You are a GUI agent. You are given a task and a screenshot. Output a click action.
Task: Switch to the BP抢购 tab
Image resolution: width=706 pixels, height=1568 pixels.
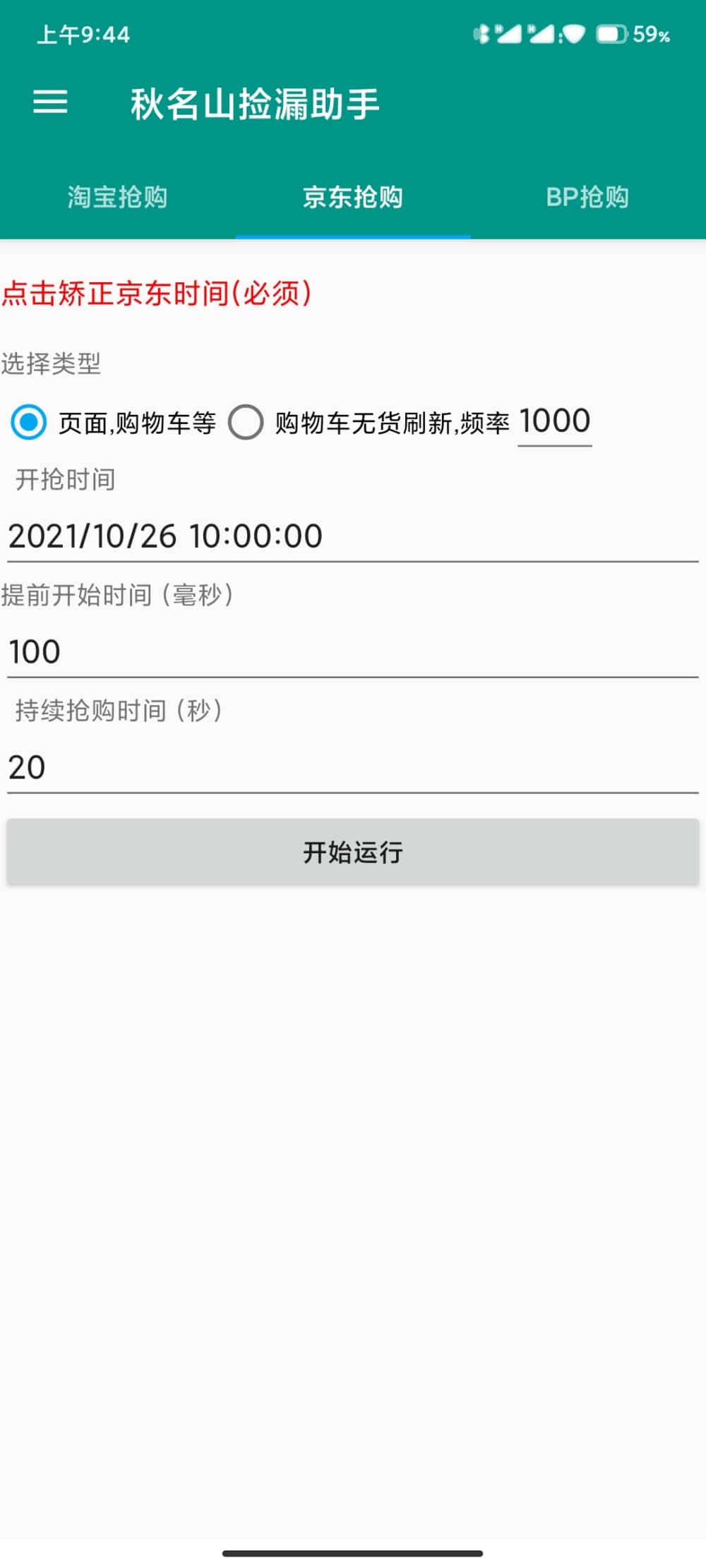coord(587,197)
